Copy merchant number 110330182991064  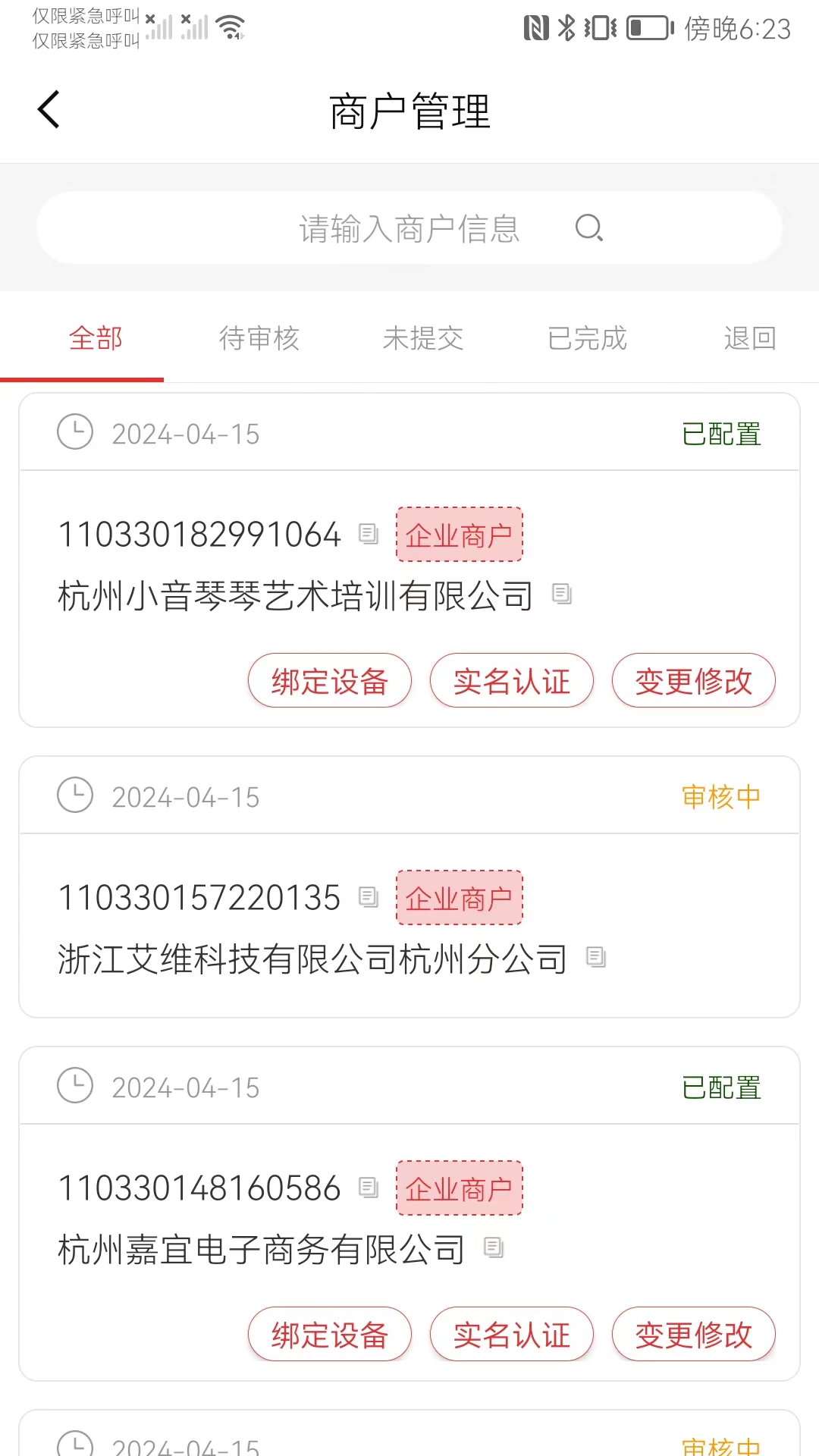[369, 534]
